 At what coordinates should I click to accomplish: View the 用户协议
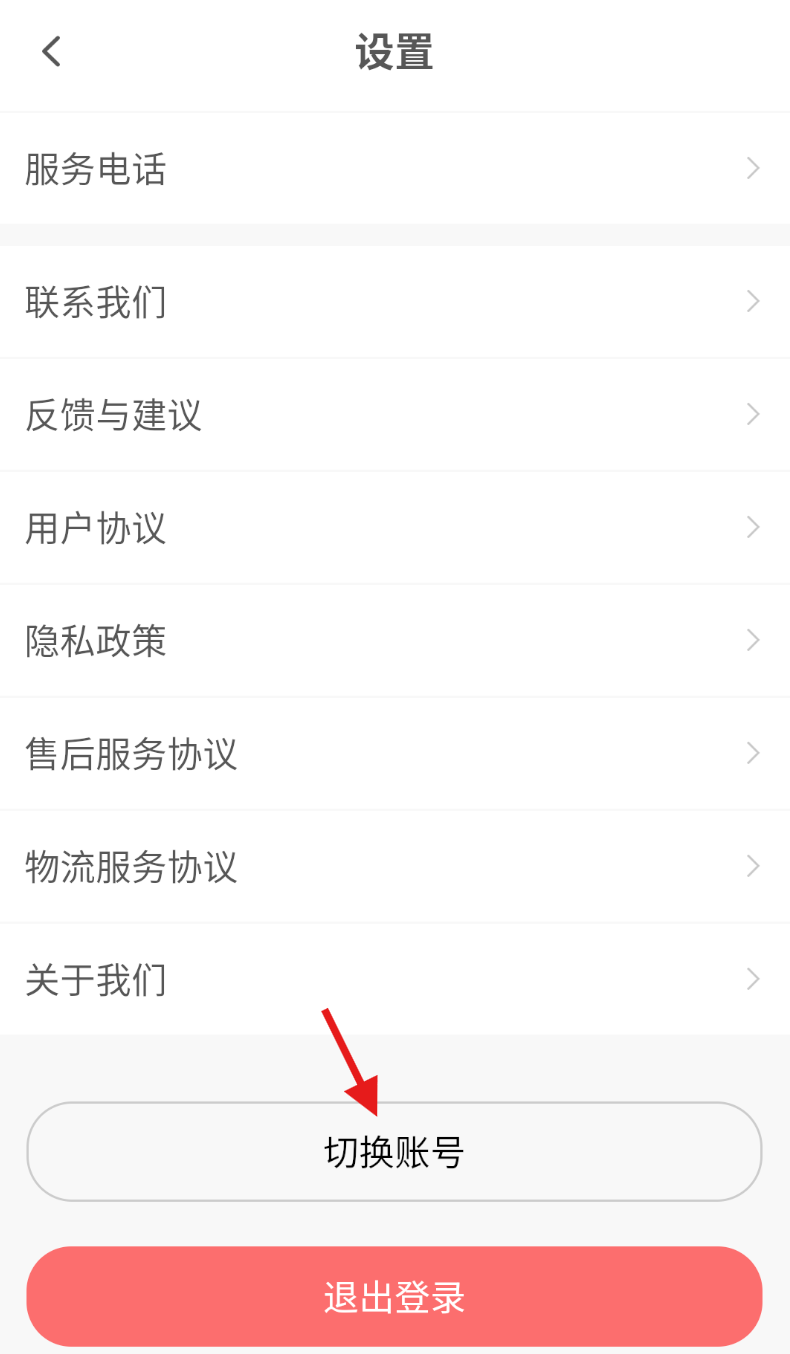click(x=394, y=528)
